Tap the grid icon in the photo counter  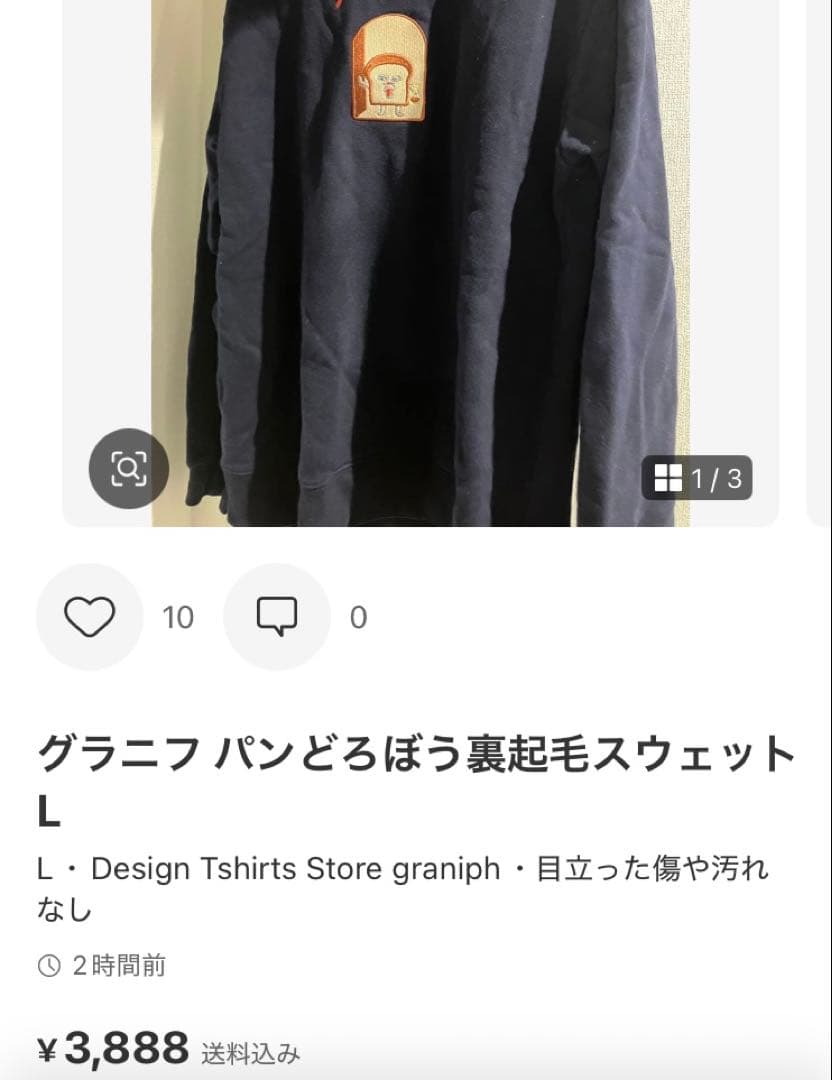[x=668, y=477]
